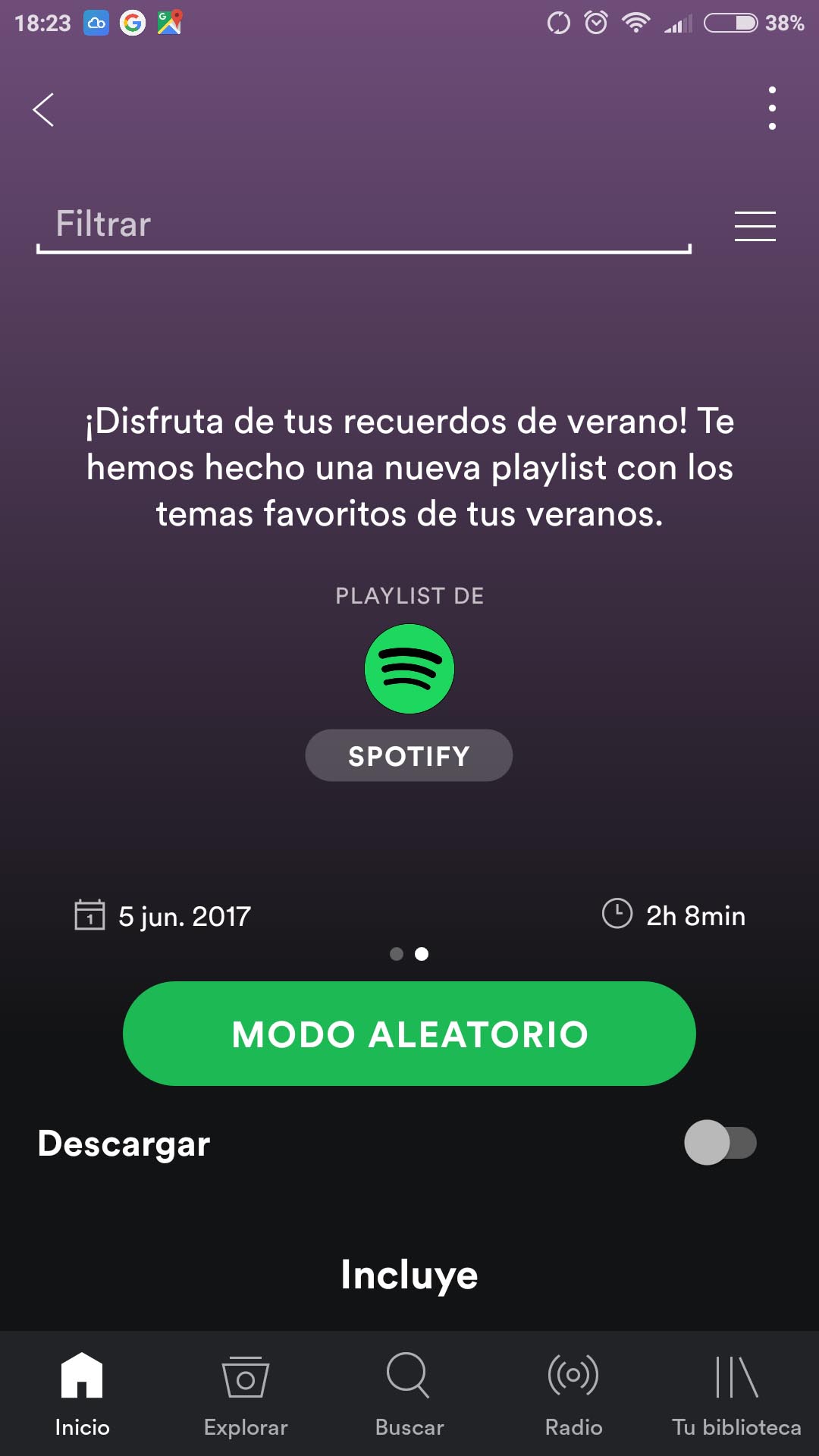Open the three-dot overflow menu
The width and height of the screenshot is (819, 1456).
772,108
